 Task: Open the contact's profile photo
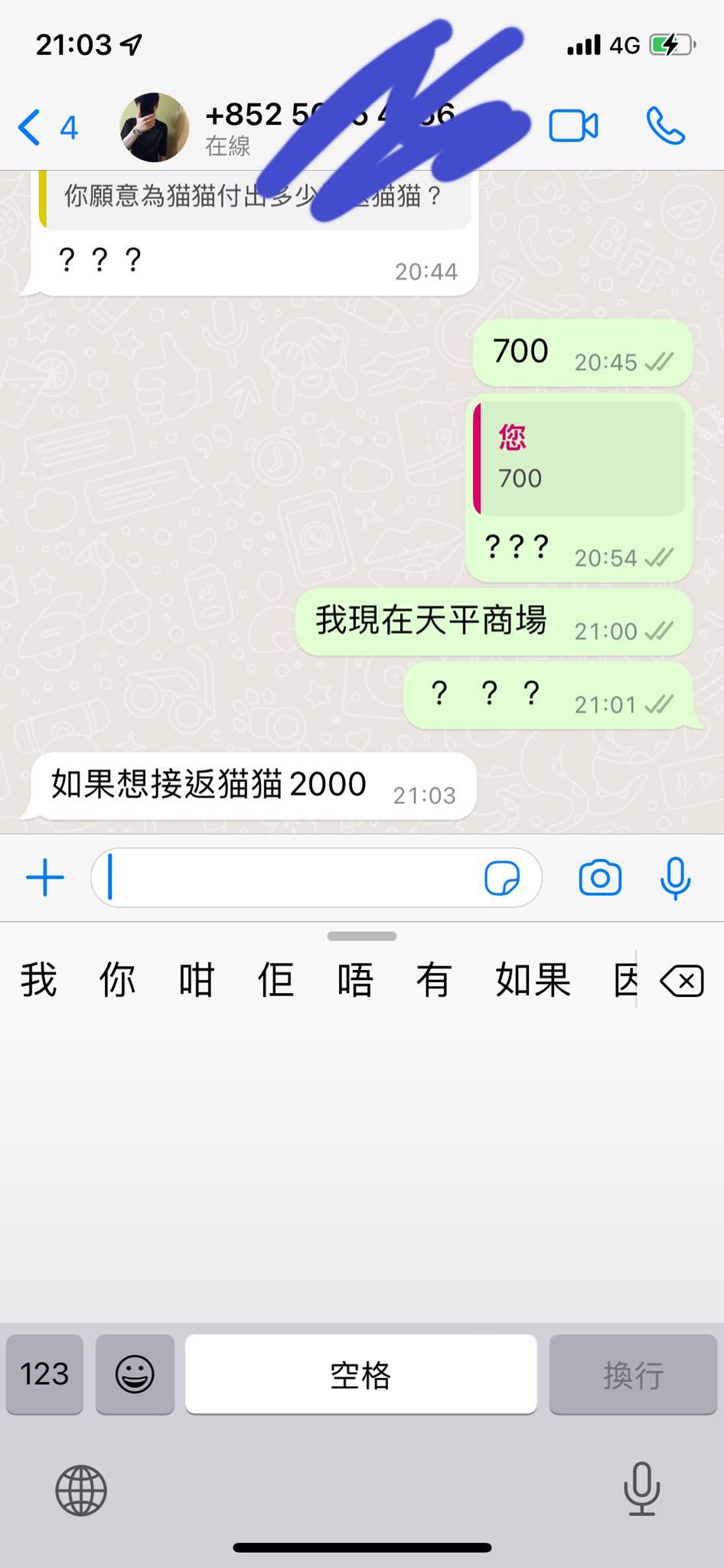pos(154,127)
